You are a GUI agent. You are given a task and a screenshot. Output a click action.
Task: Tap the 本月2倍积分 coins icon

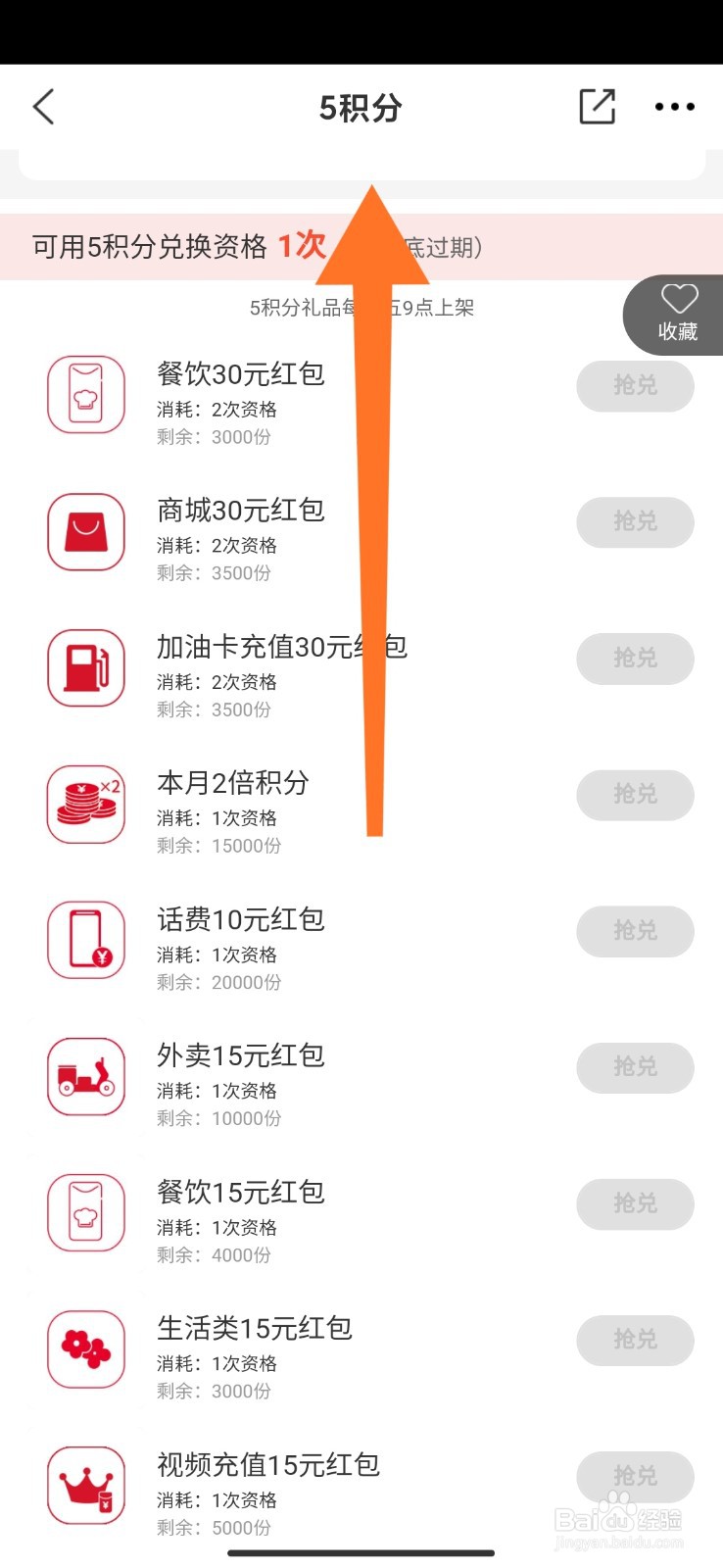pos(85,804)
